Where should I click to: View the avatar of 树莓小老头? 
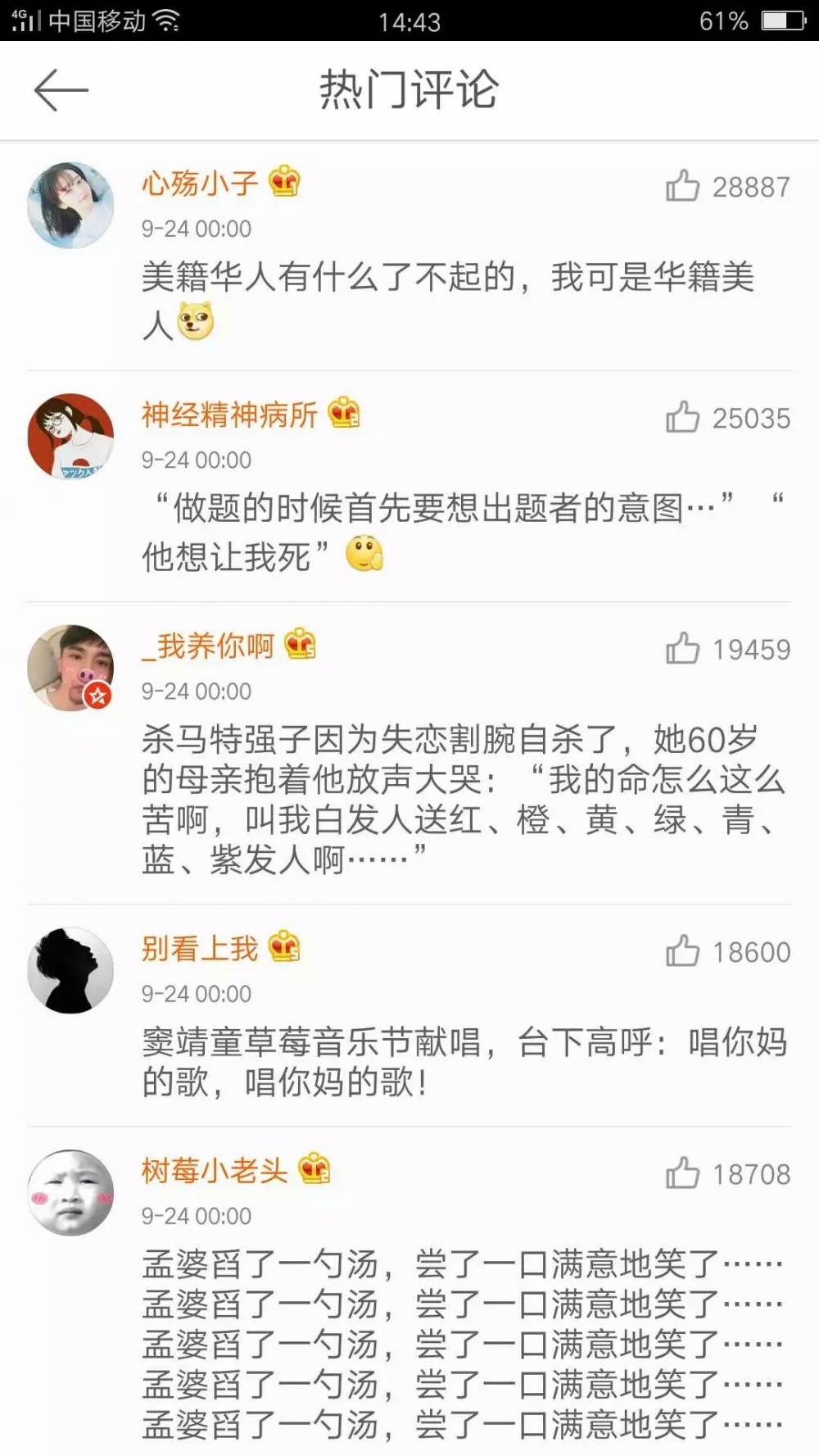[x=70, y=1193]
